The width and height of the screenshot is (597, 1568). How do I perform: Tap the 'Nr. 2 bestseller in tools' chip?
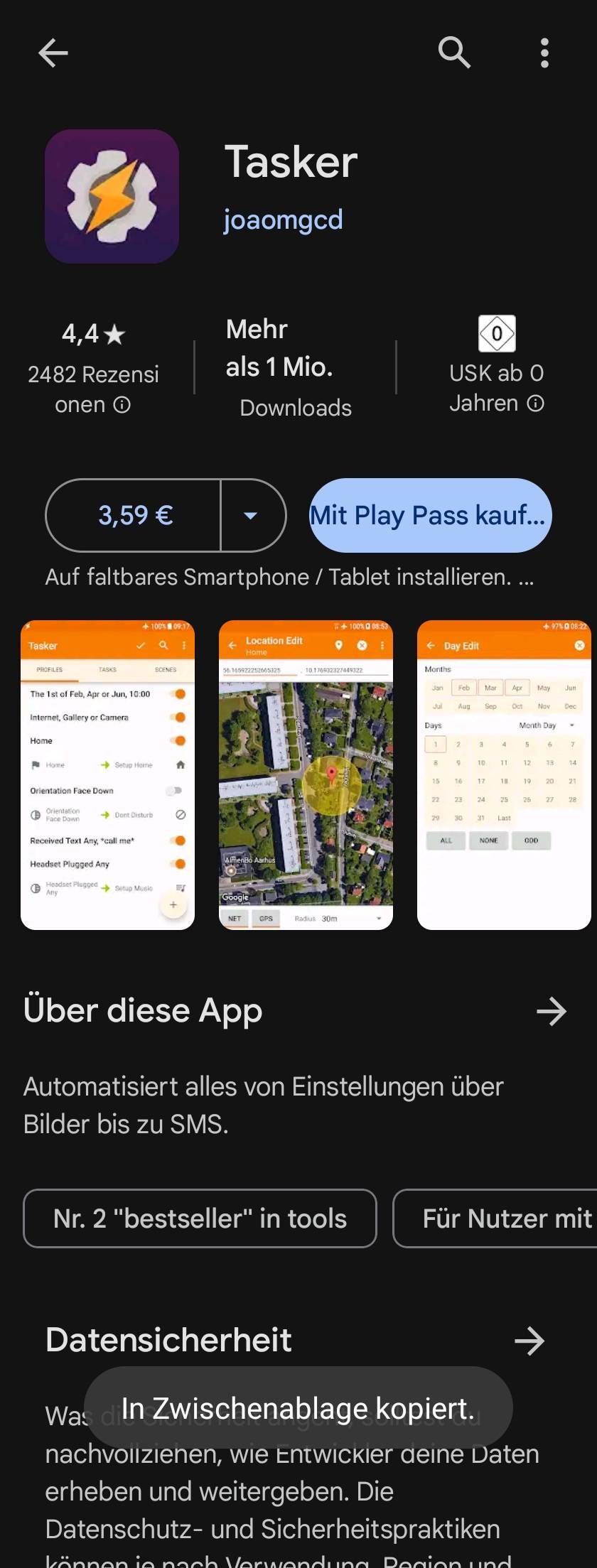[199, 1218]
